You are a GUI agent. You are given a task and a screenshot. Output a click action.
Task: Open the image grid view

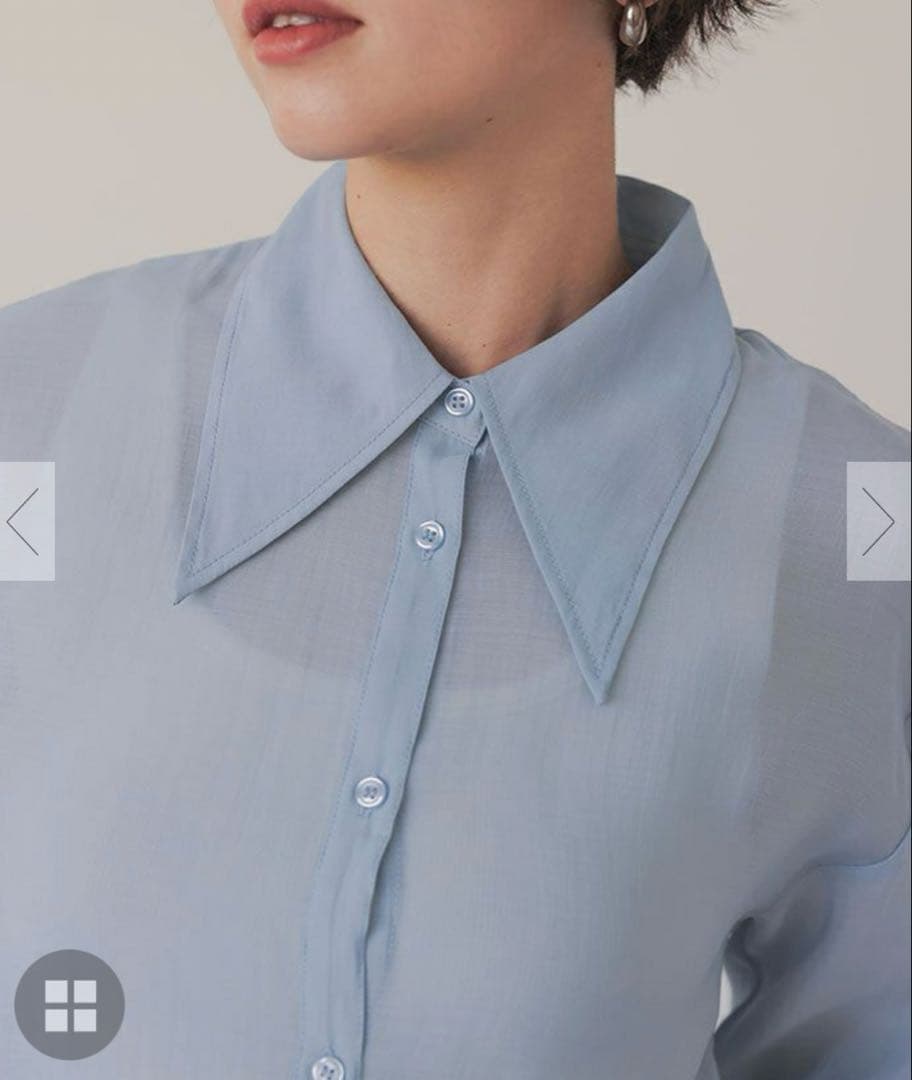coord(70,1004)
